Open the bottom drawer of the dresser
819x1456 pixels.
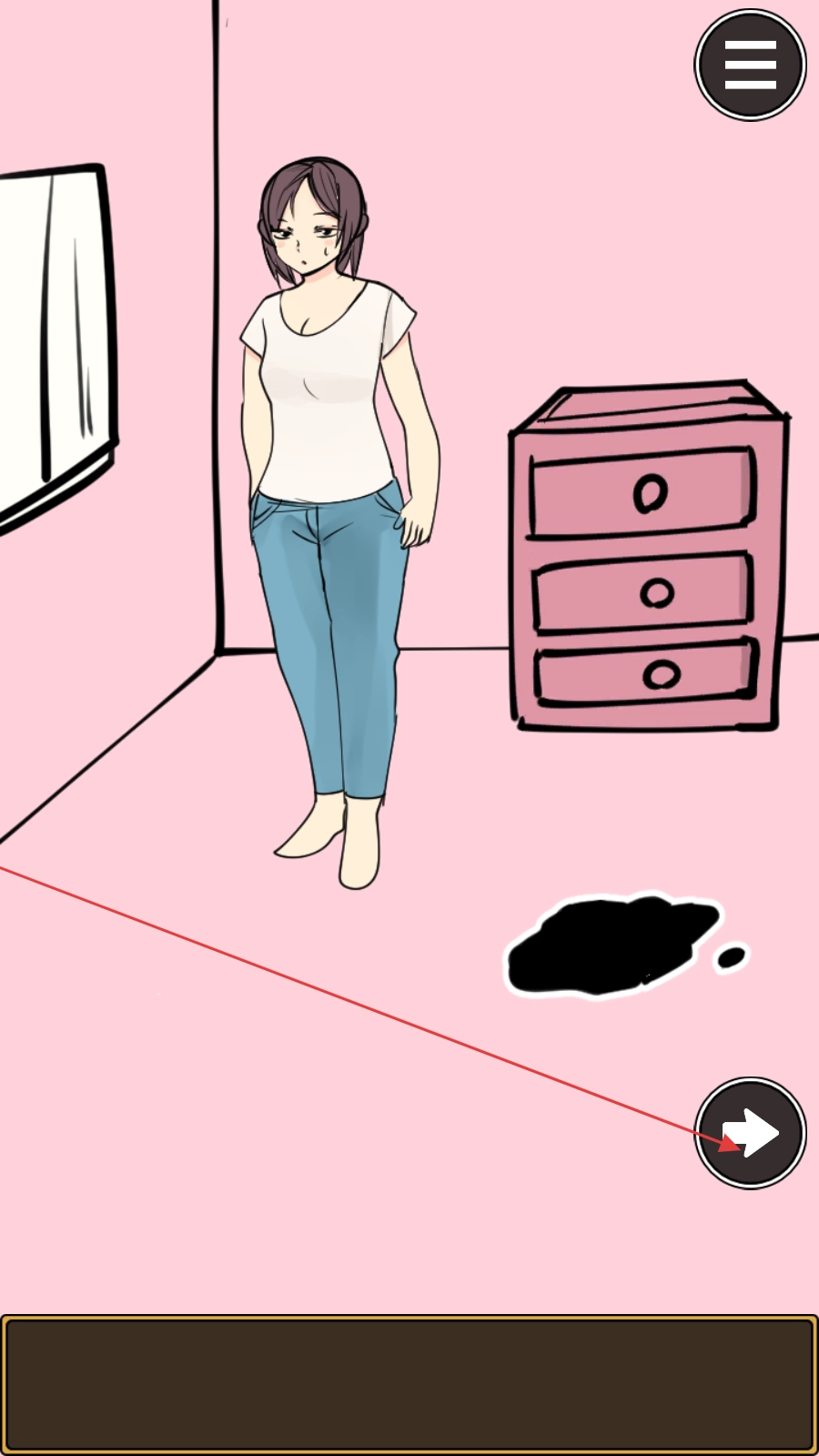point(646,675)
